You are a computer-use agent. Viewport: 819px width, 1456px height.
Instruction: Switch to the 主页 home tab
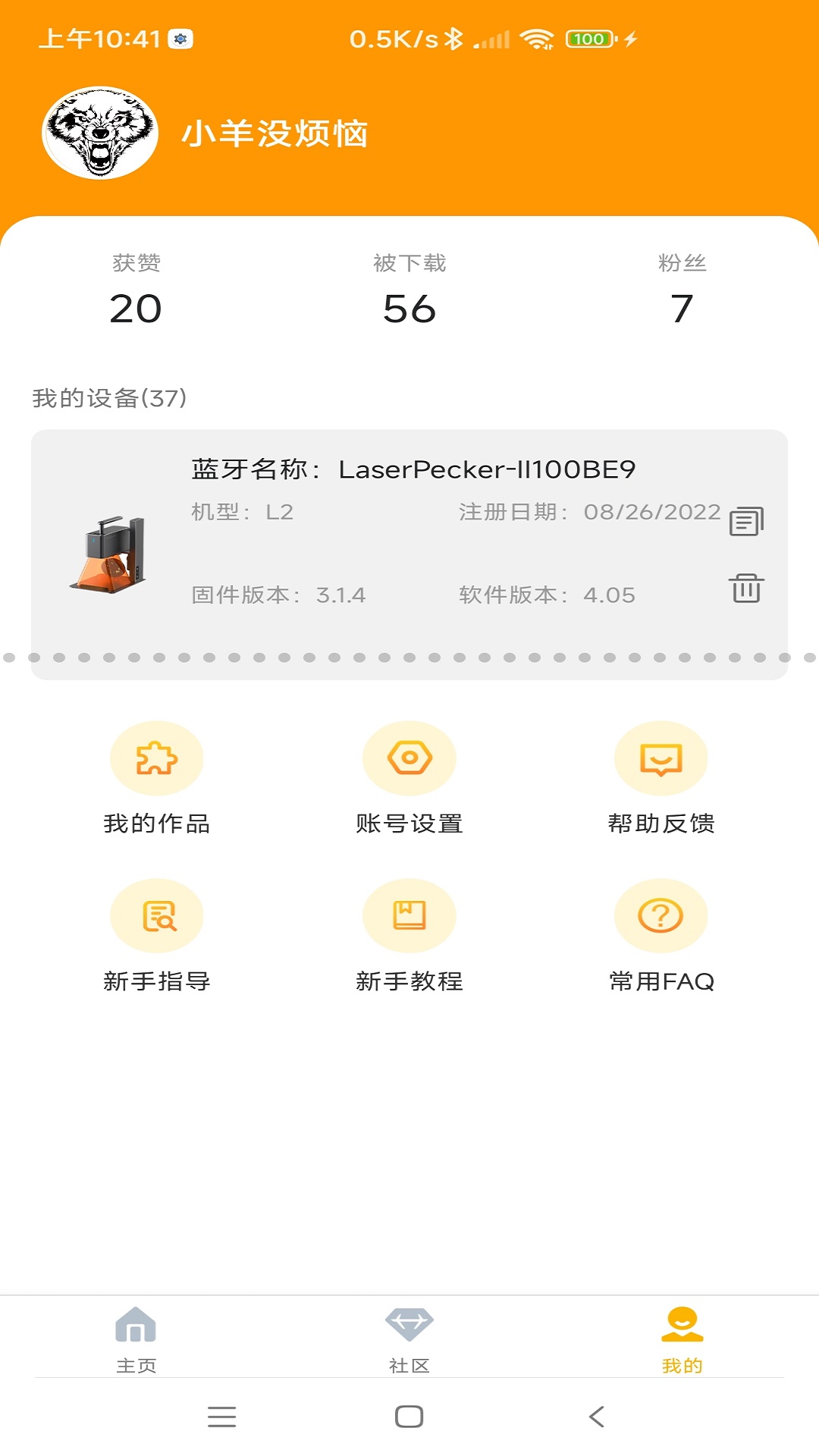(136, 1339)
